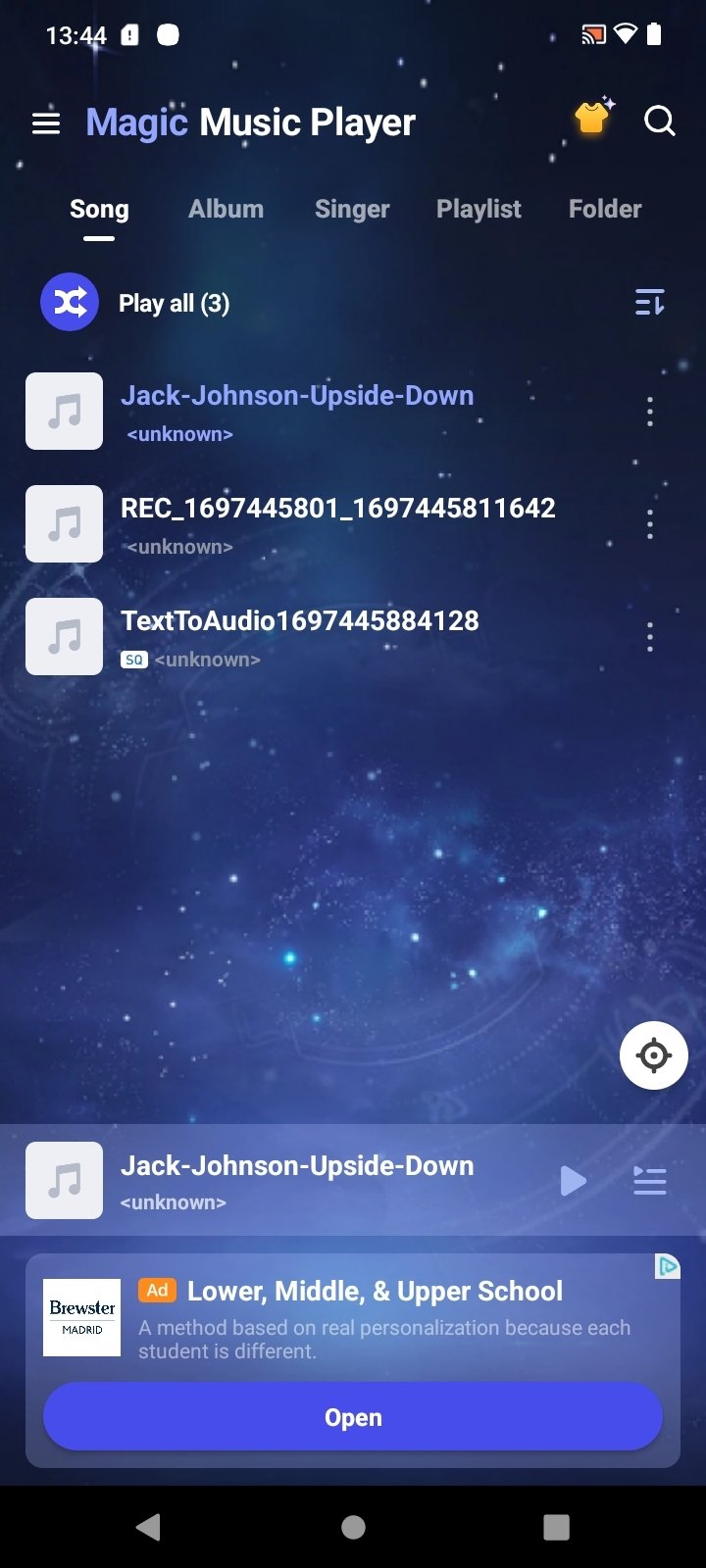This screenshot has height=1568, width=706.
Task: Shuffle play all 3 songs
Action: pos(70,302)
